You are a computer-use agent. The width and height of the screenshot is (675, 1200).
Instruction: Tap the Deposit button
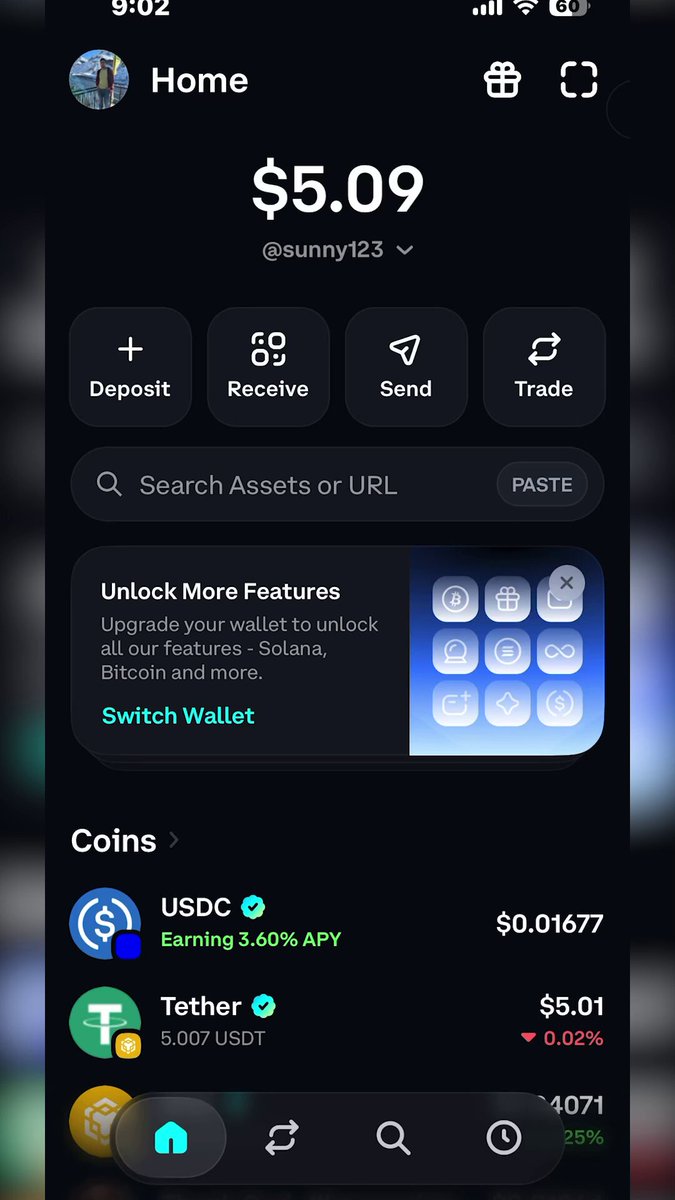point(130,367)
